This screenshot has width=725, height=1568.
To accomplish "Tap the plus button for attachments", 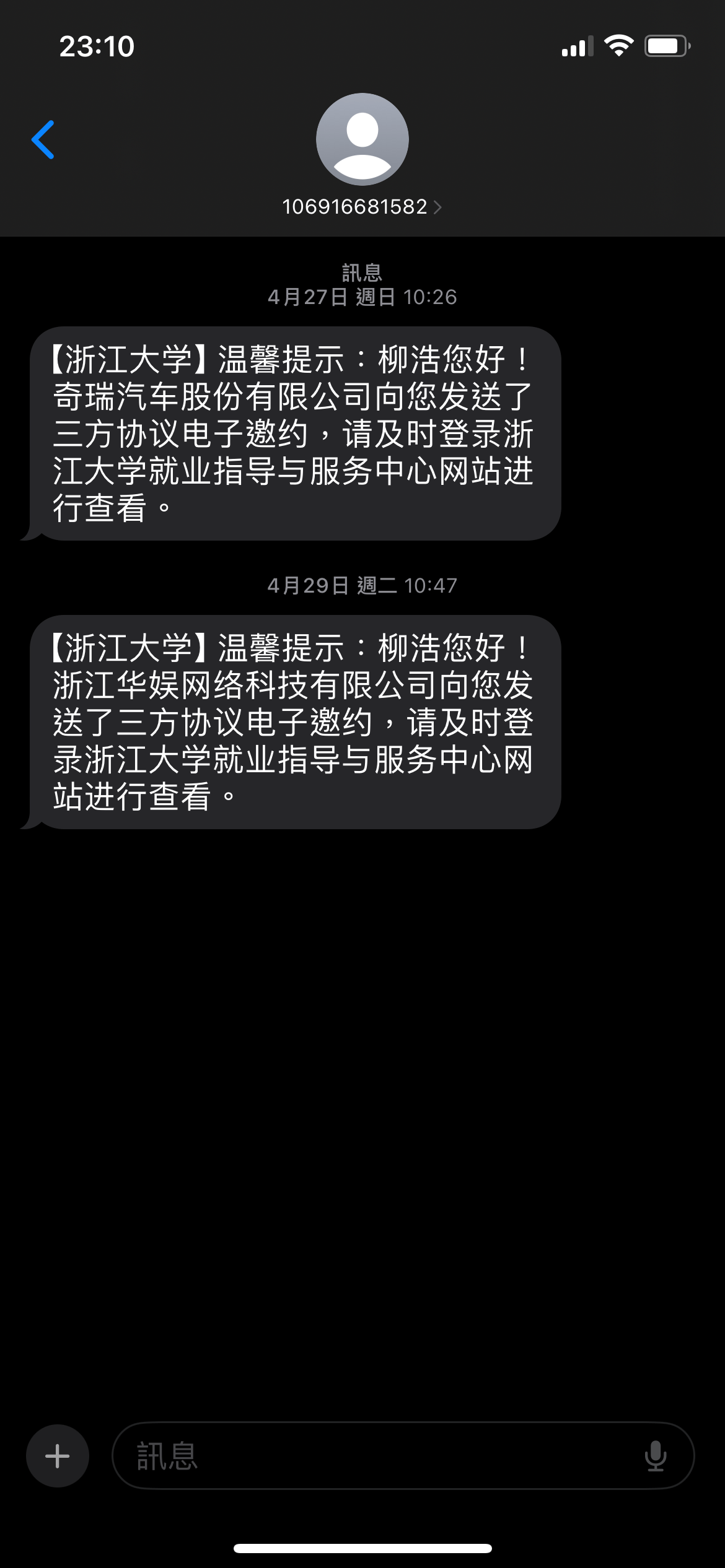I will click(58, 1455).
